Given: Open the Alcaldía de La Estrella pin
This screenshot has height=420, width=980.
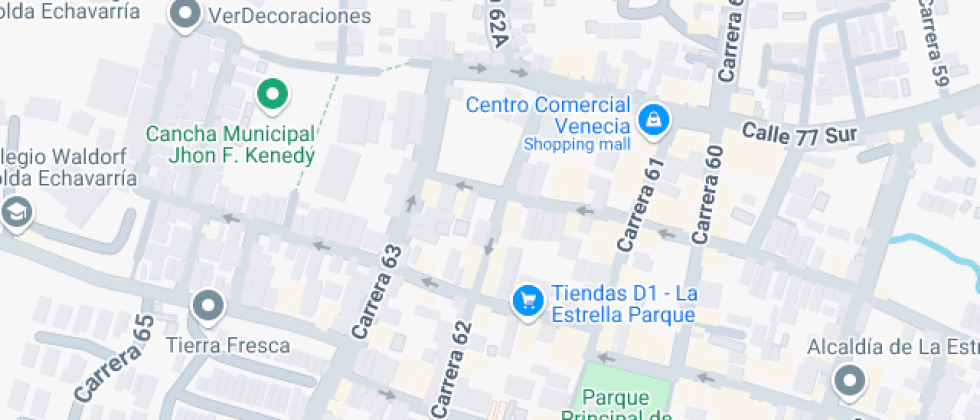Looking at the screenshot, I should click(x=850, y=380).
